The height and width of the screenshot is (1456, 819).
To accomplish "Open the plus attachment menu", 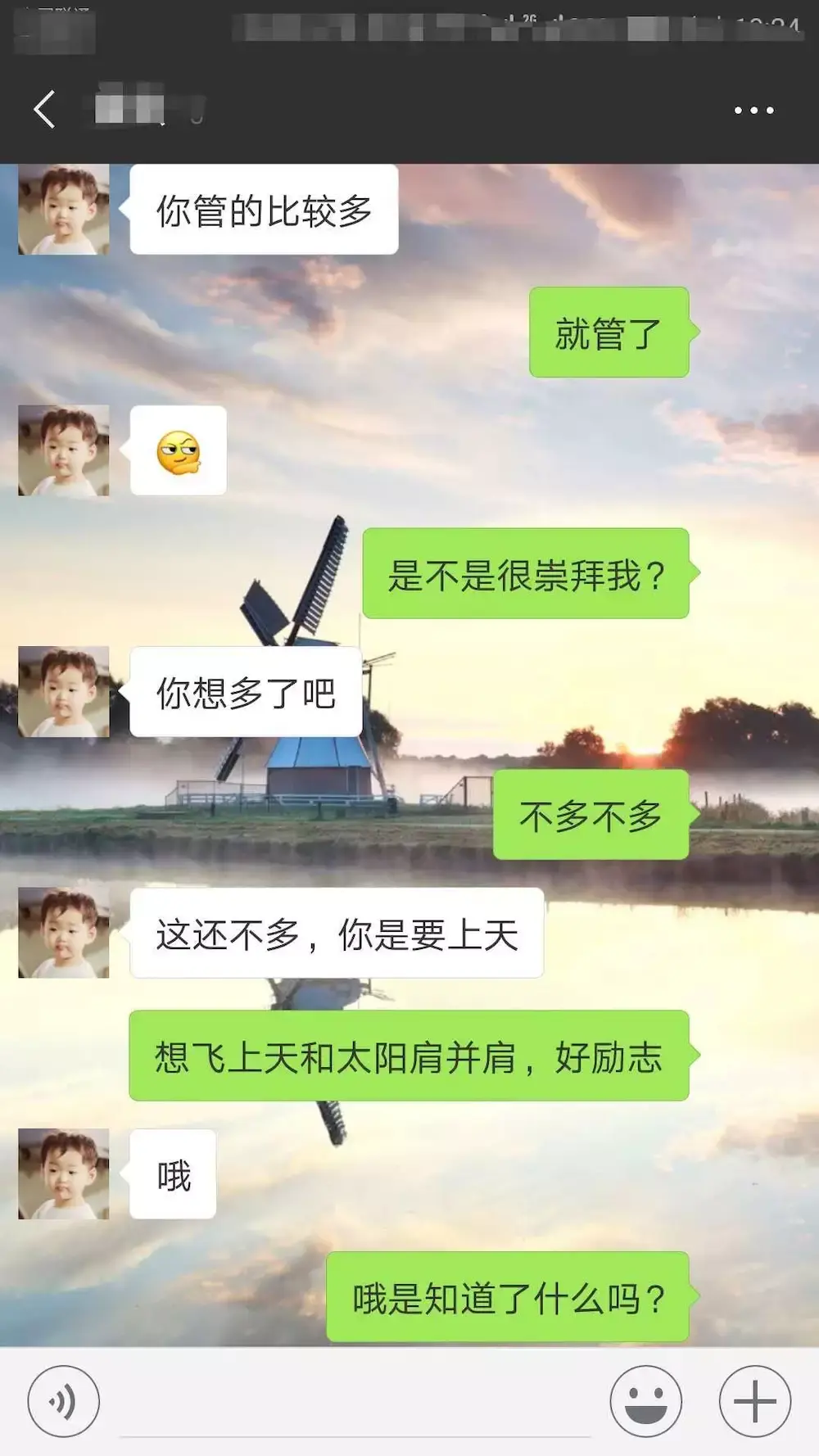I will click(x=754, y=1401).
